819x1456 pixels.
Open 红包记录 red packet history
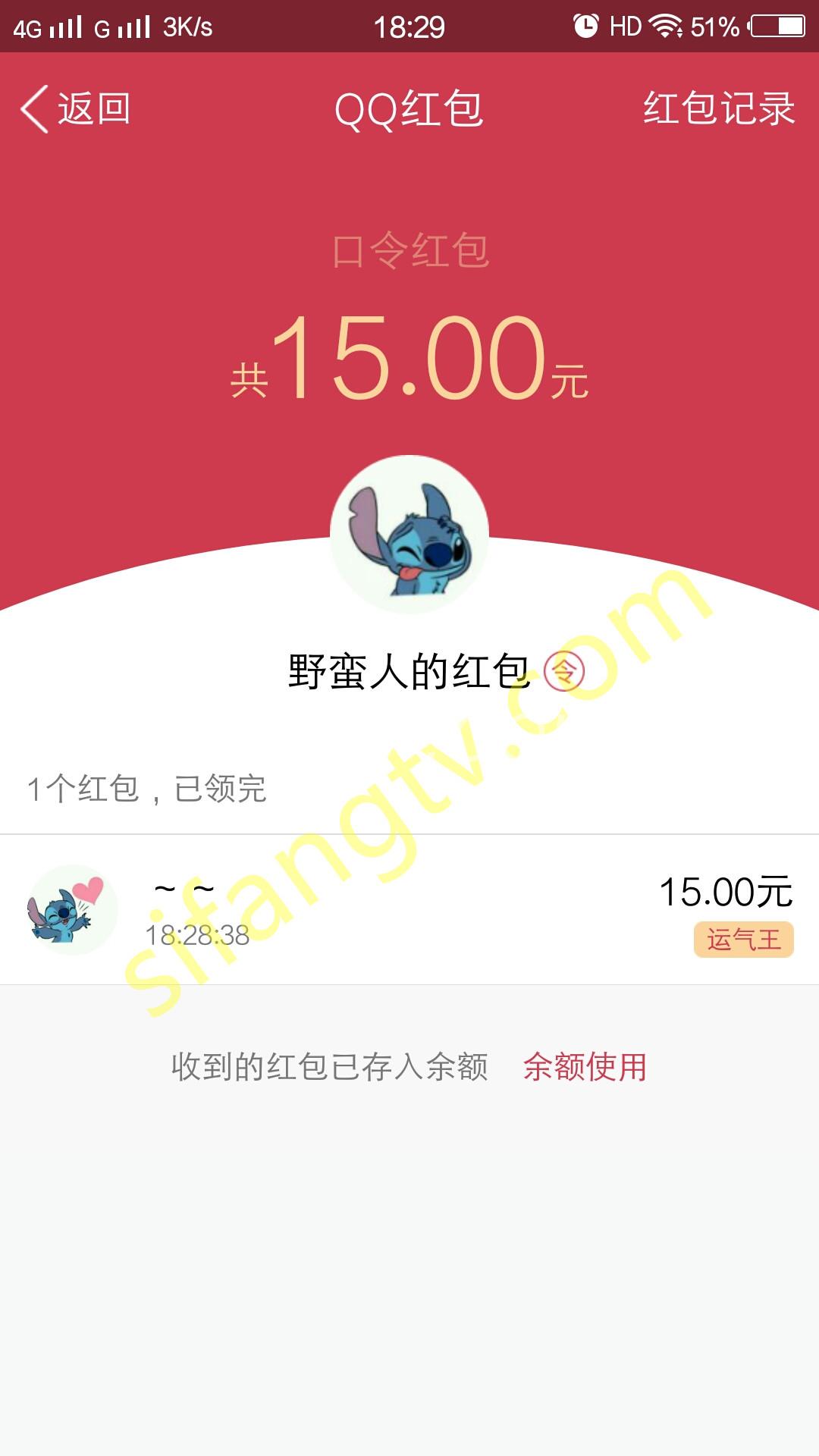point(718,108)
